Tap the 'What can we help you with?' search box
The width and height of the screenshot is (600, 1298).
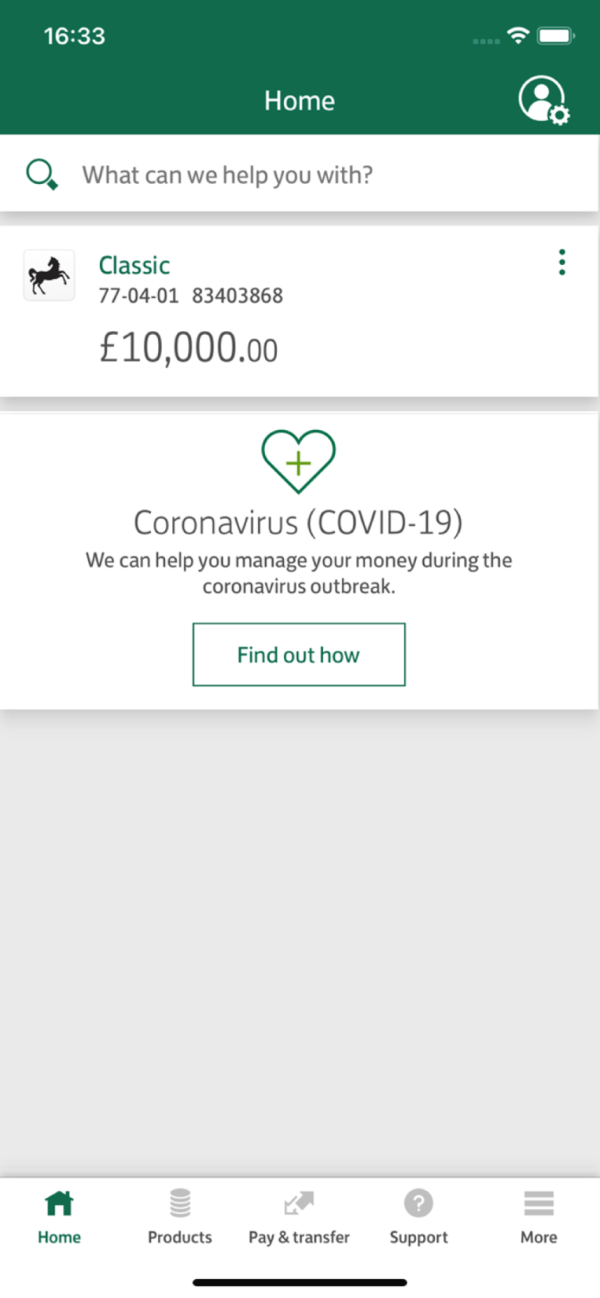click(x=300, y=175)
